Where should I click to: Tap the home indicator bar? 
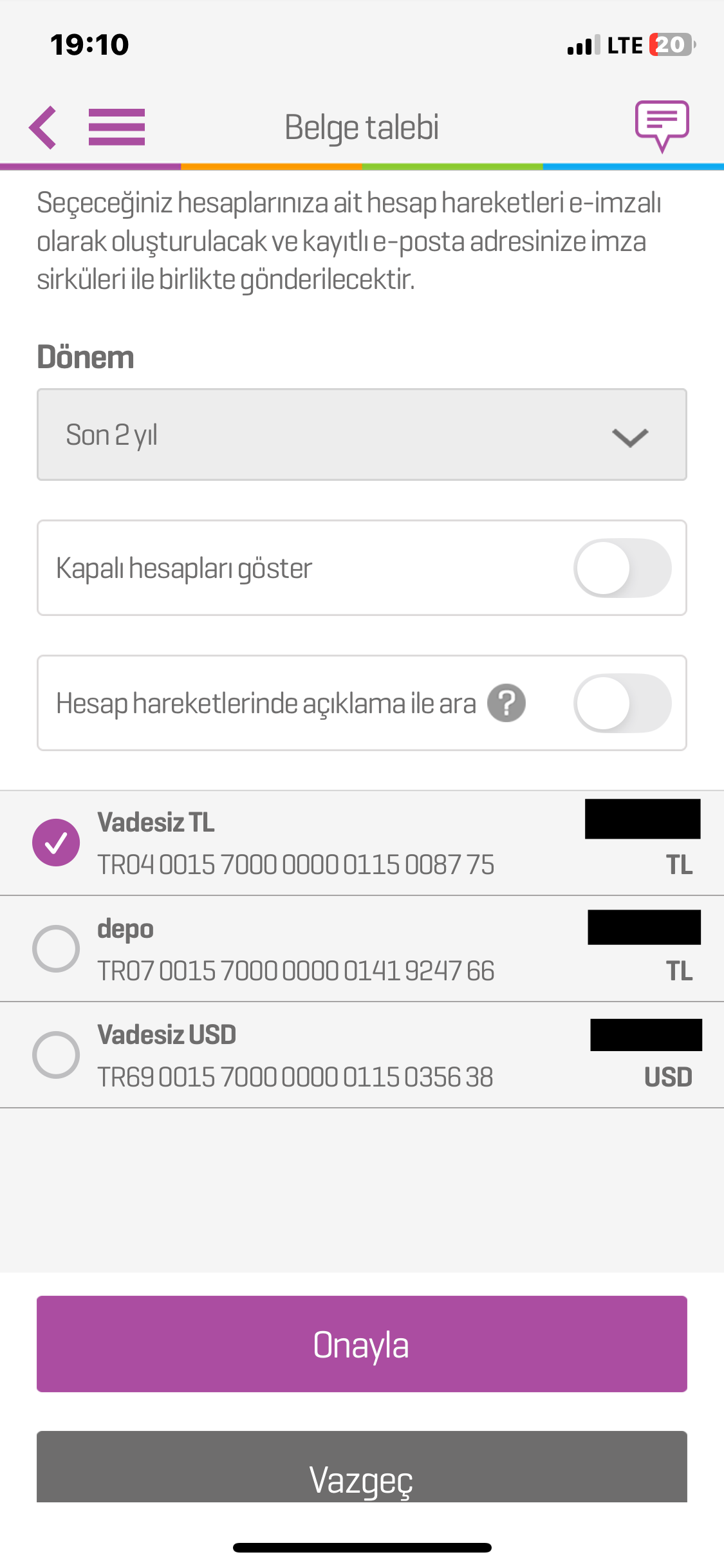coord(362,1547)
